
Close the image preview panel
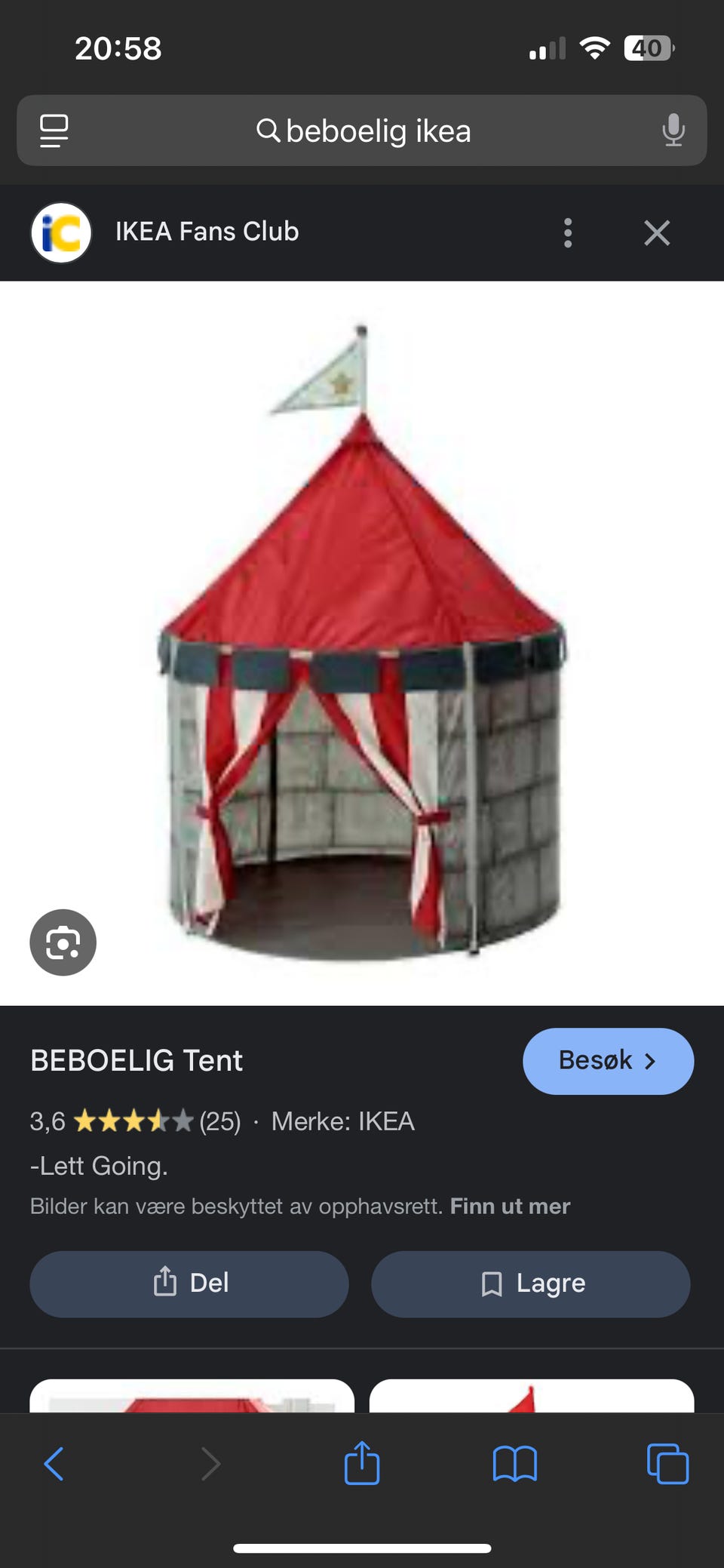click(657, 233)
